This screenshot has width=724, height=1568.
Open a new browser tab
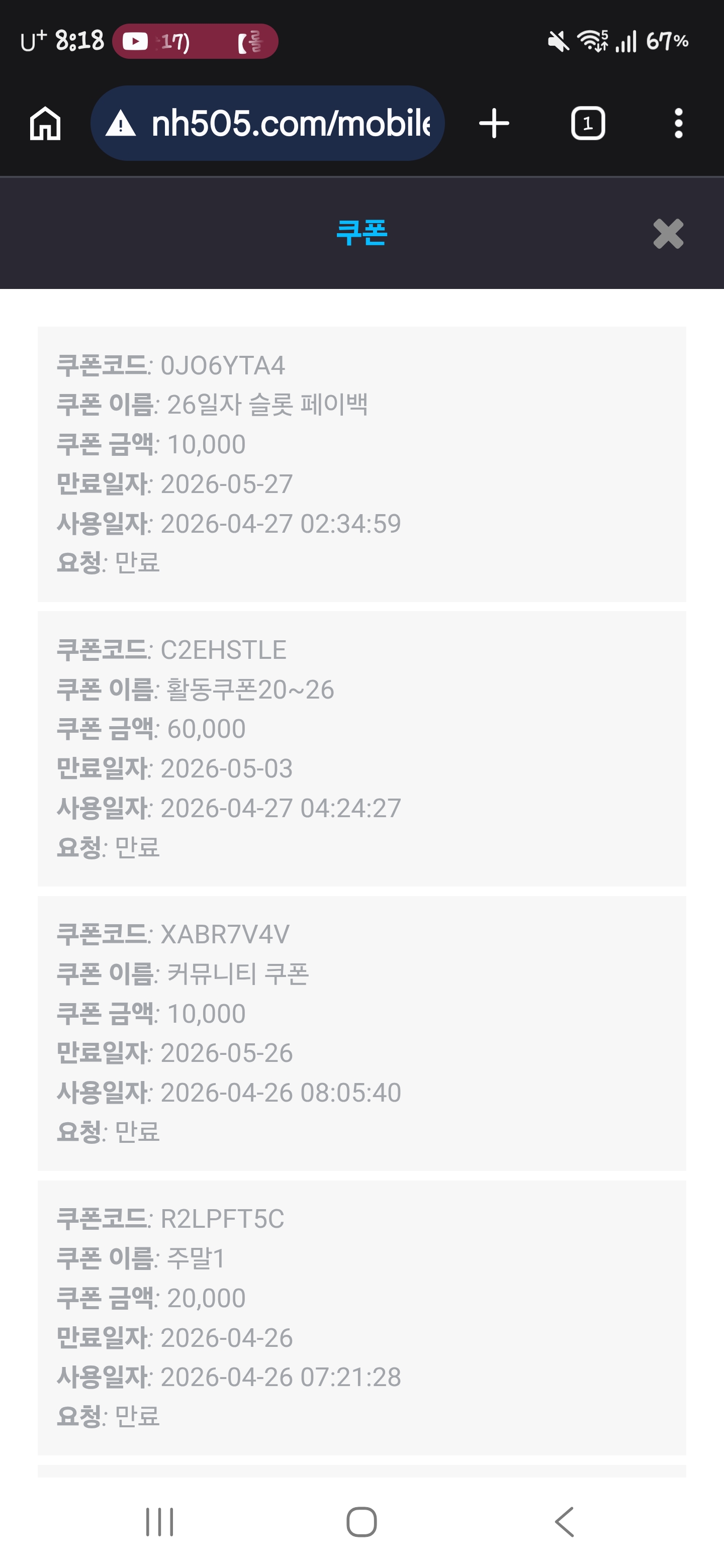pos(494,124)
